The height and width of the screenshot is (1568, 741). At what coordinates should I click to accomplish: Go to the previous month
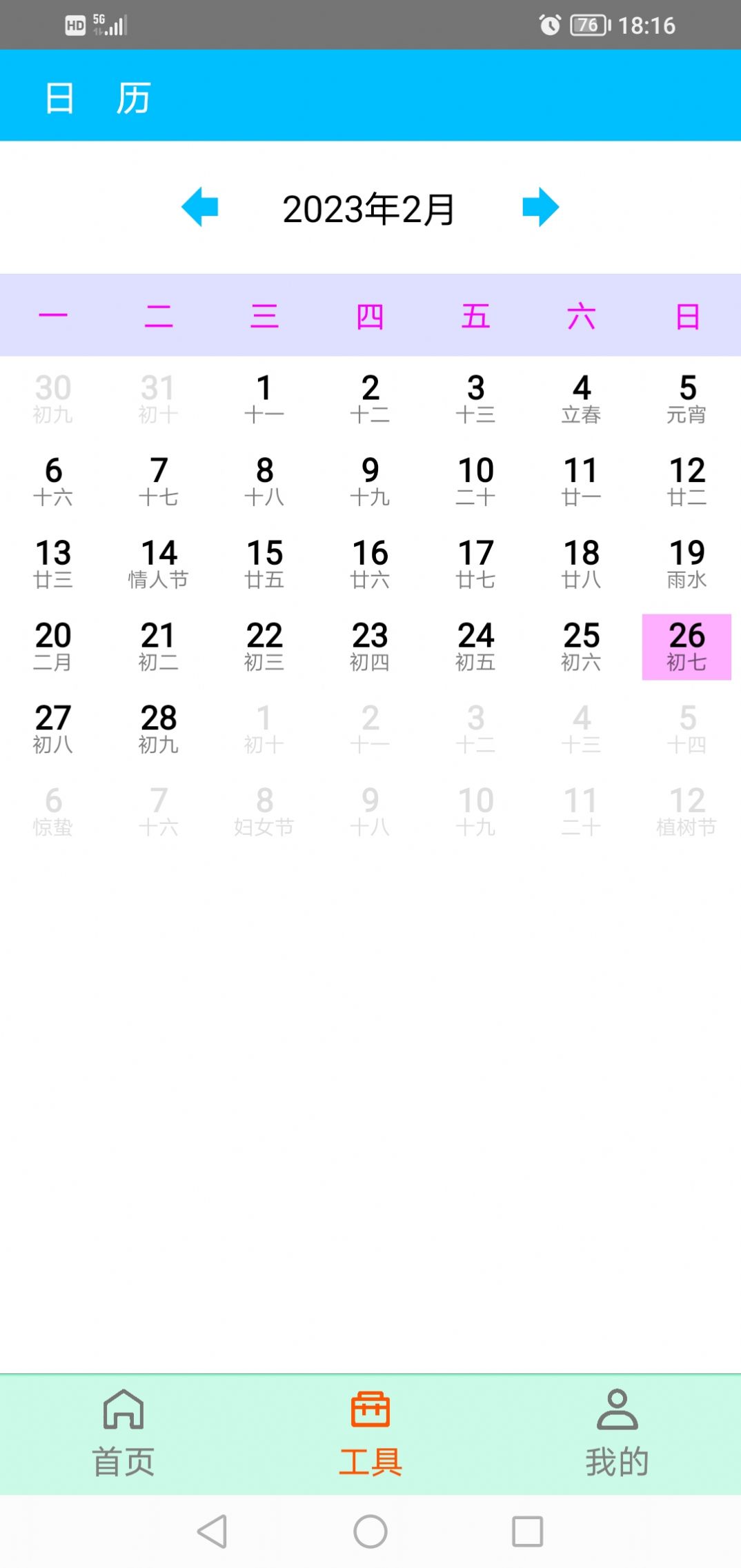coord(200,207)
